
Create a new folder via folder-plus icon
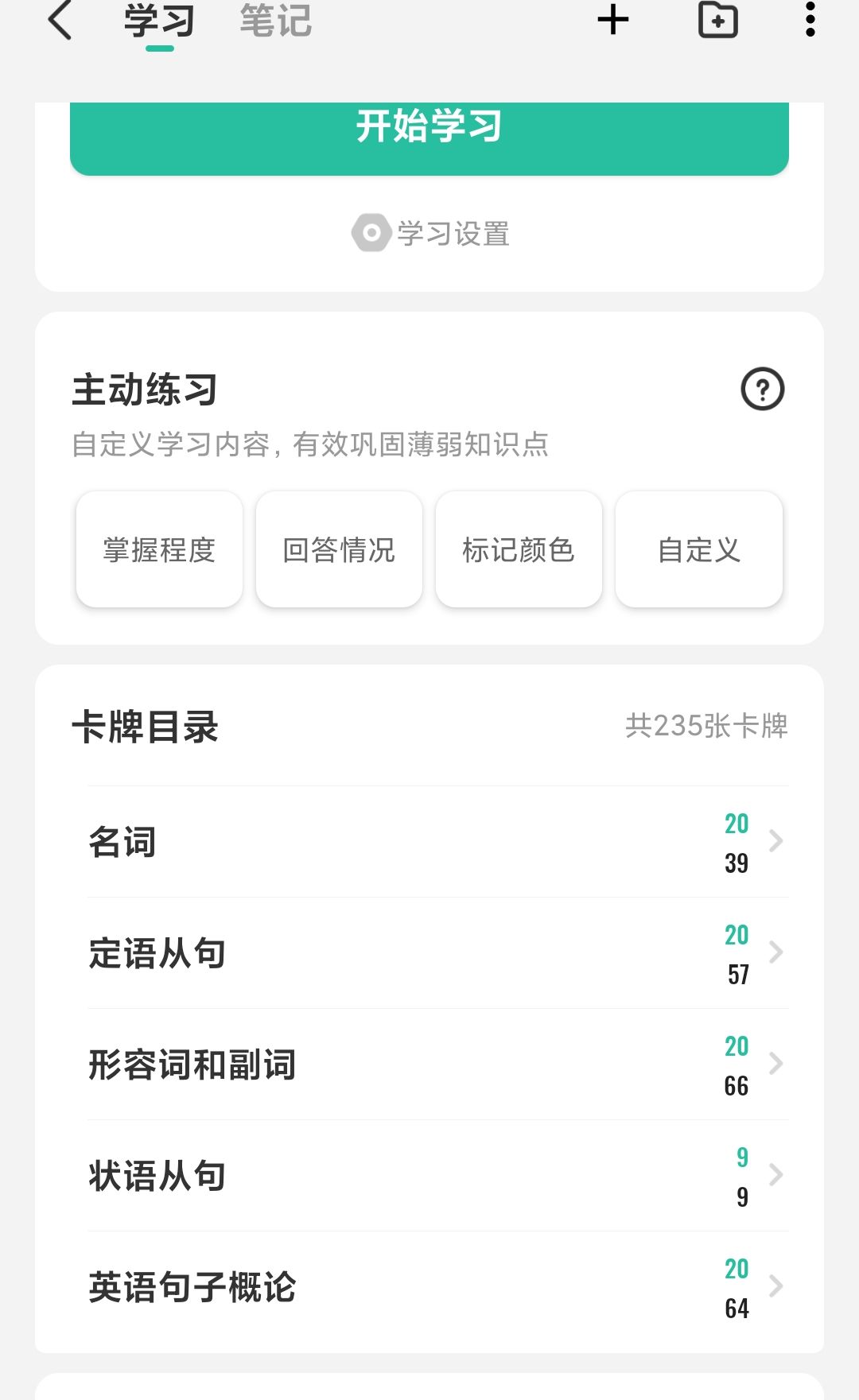point(718,20)
